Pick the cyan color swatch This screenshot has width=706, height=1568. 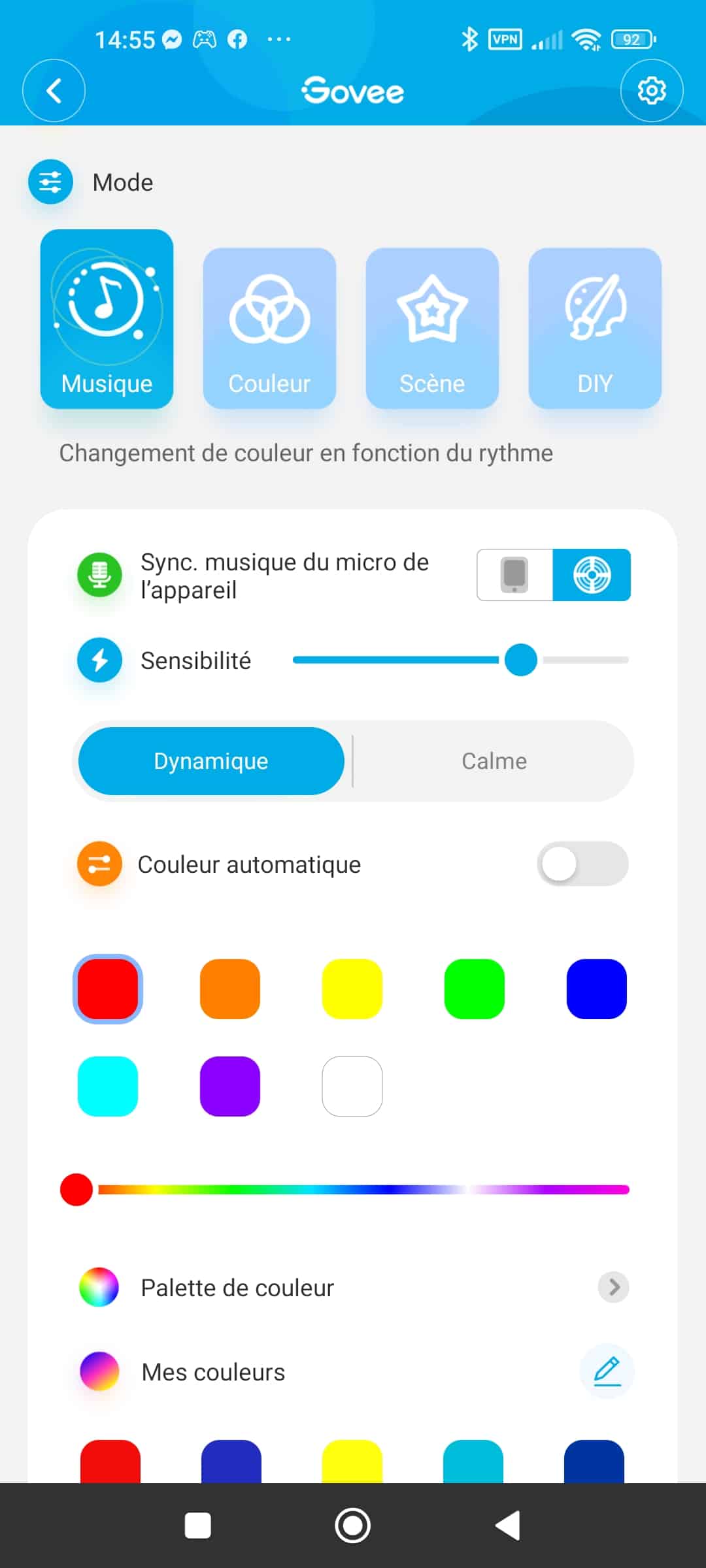coord(108,1086)
